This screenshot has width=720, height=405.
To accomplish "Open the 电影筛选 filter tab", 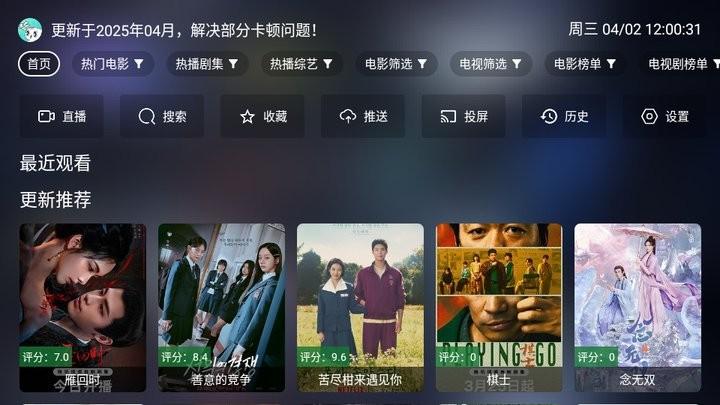I will click(396, 64).
